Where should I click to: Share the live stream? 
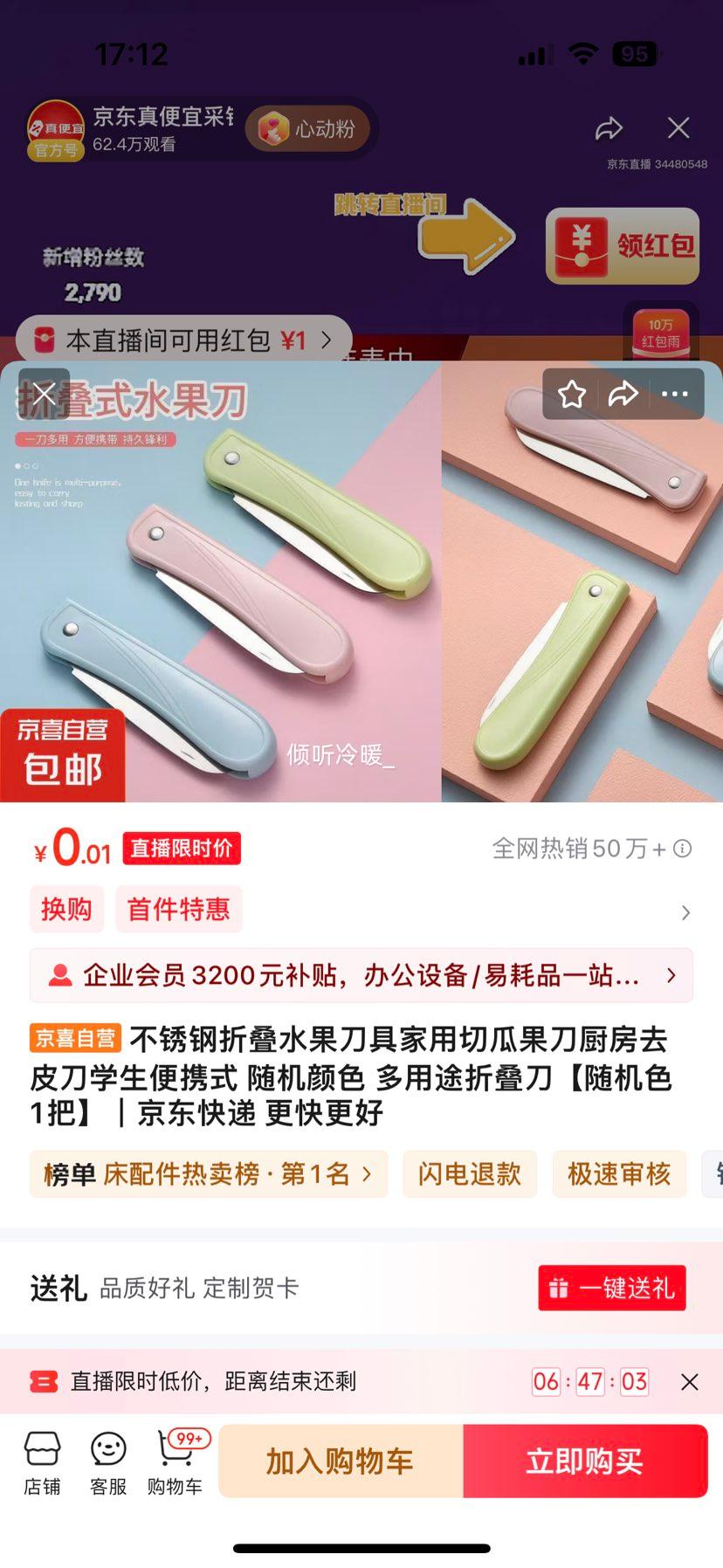(609, 128)
